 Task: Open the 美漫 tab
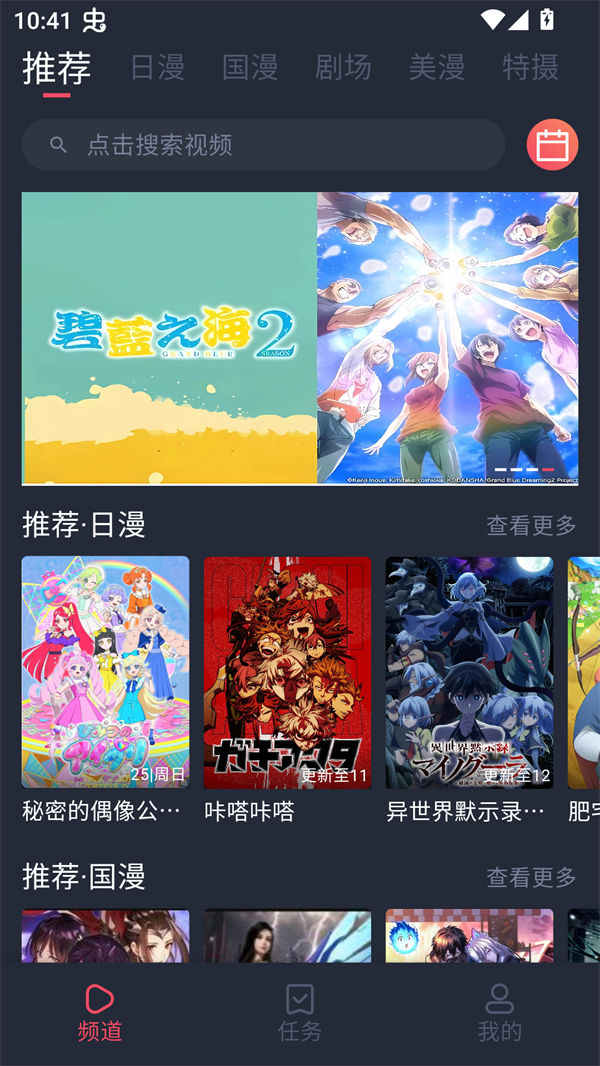pyautogui.click(x=436, y=67)
